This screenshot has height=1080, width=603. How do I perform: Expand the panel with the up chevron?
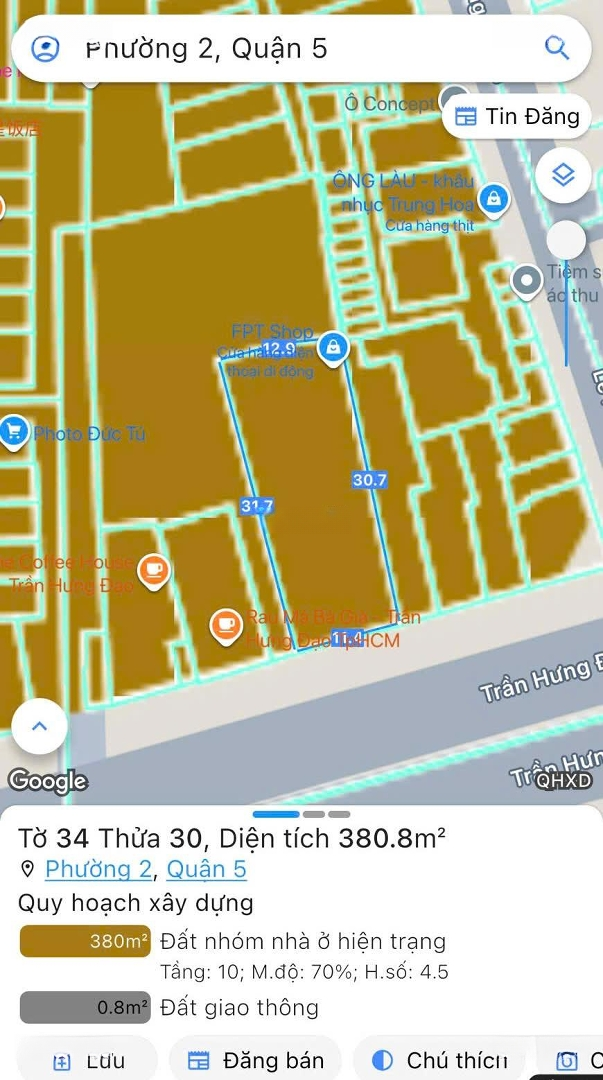click(x=40, y=726)
